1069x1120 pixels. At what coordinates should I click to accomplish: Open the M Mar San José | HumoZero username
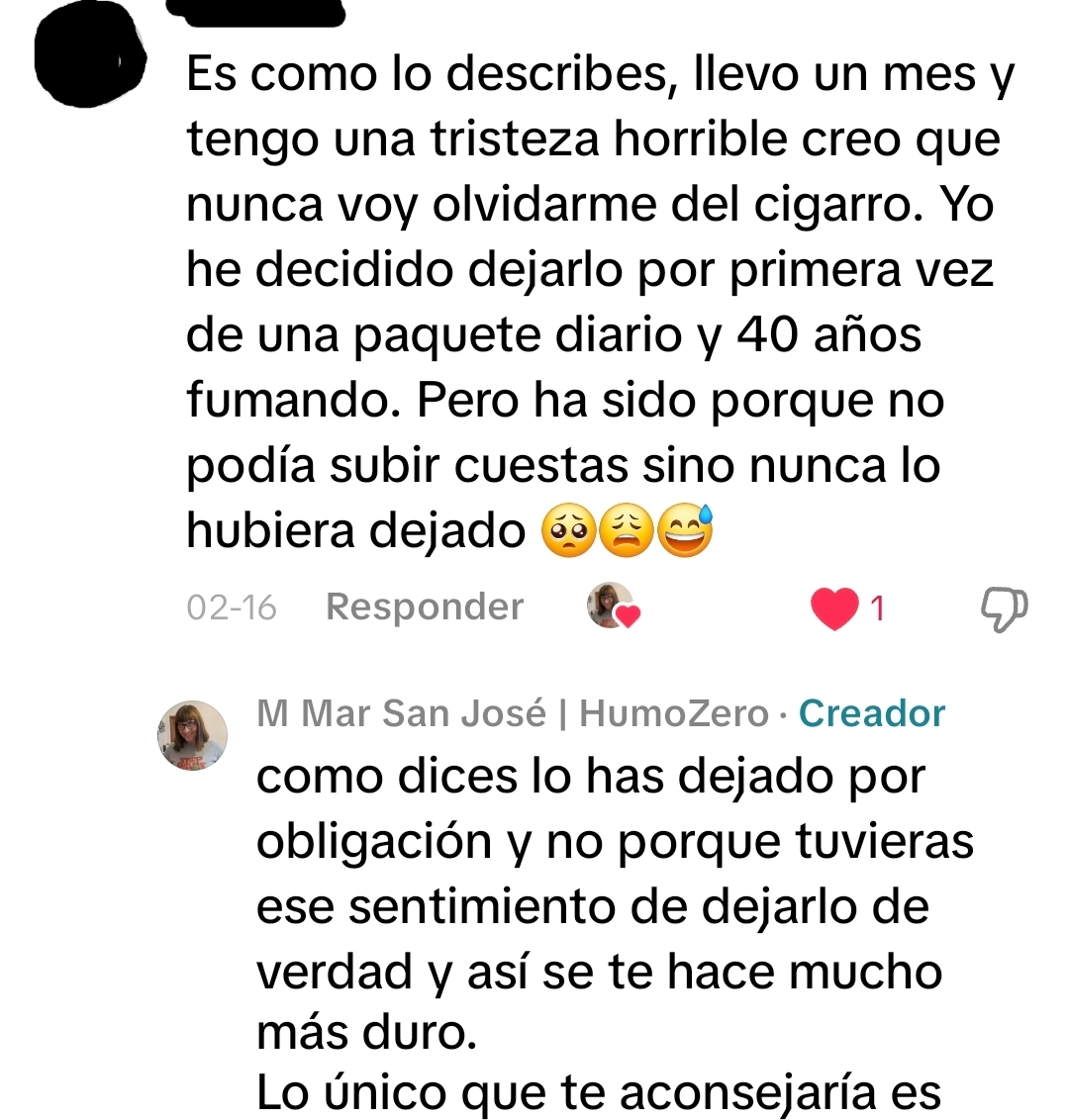pyautogui.click(x=512, y=713)
